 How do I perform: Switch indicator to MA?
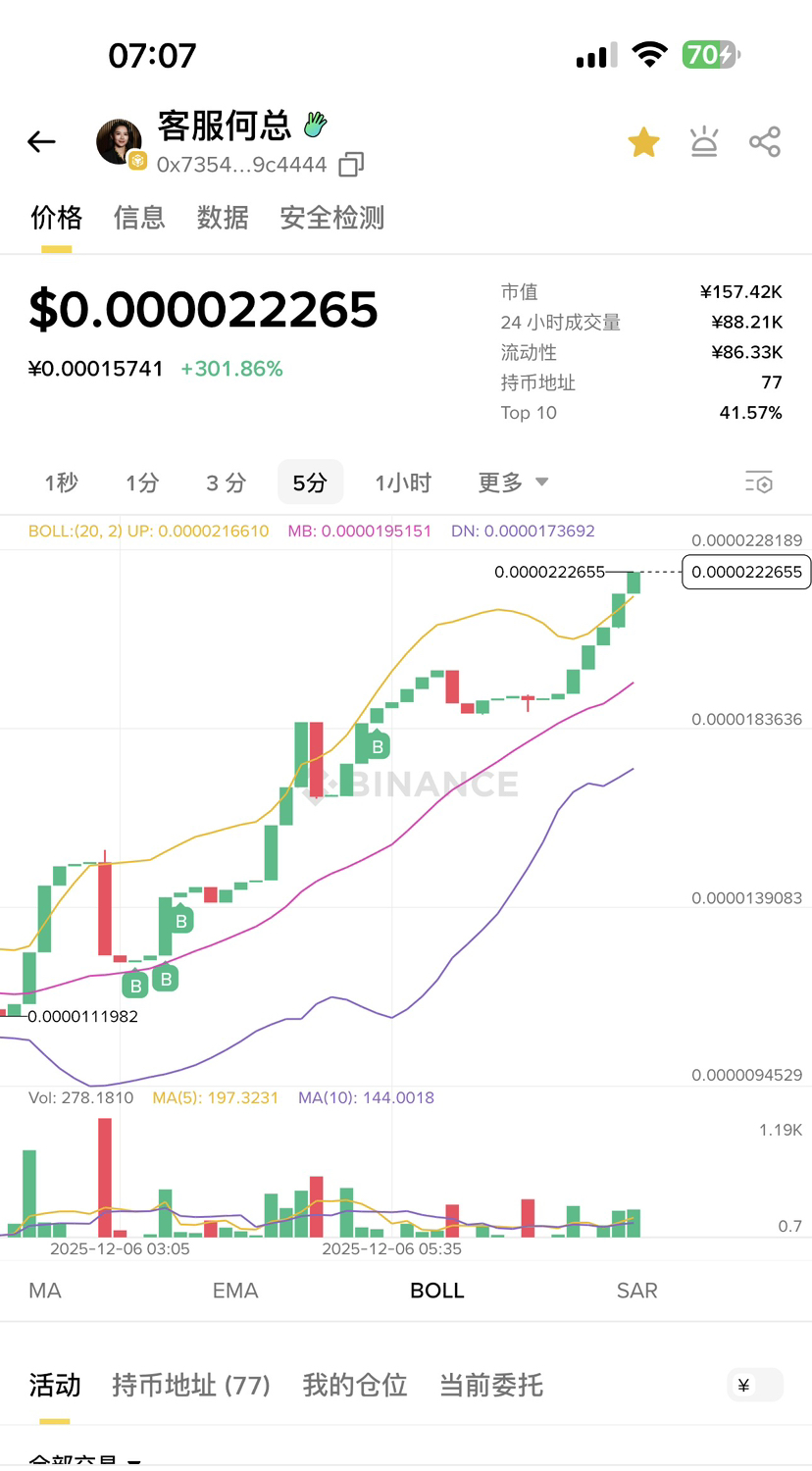click(45, 1291)
